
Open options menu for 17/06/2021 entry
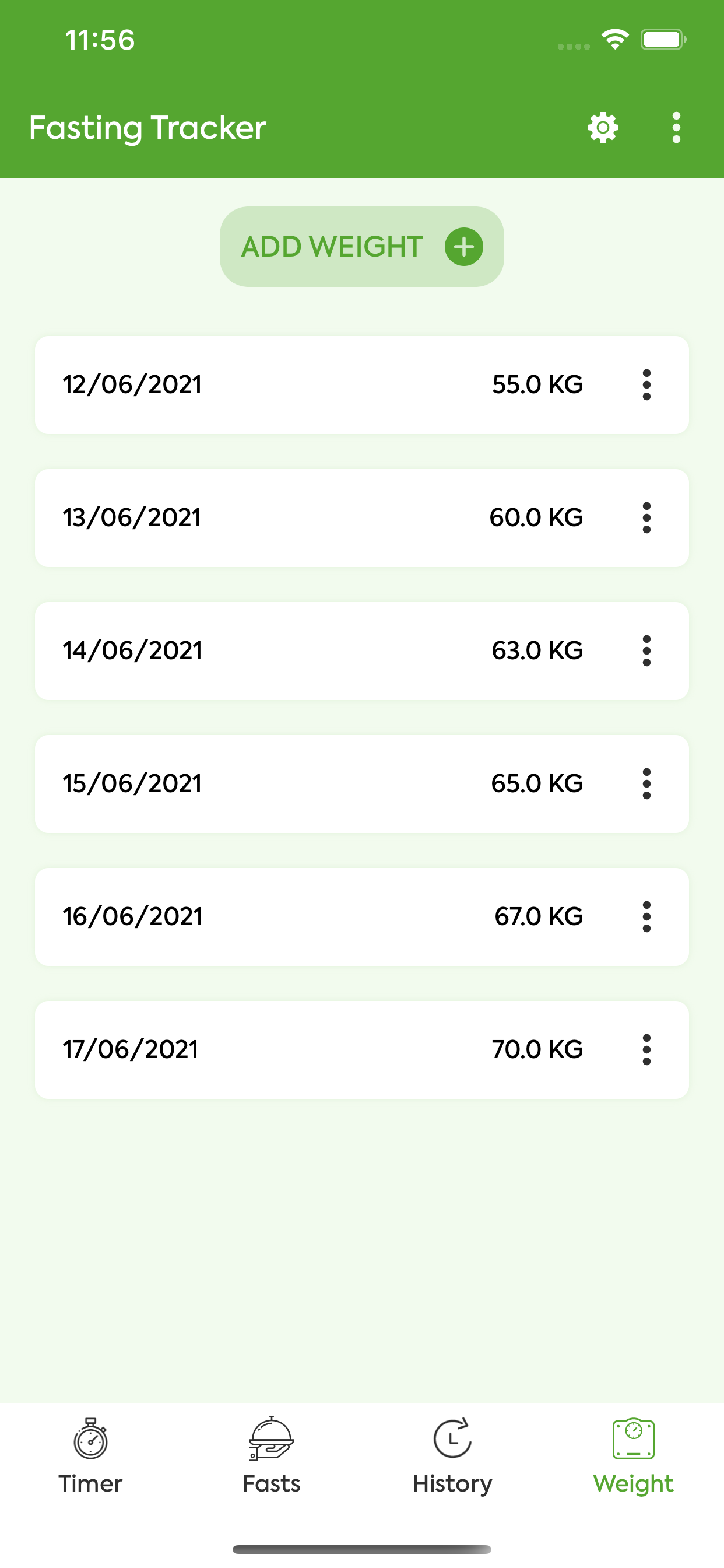pos(646,1049)
